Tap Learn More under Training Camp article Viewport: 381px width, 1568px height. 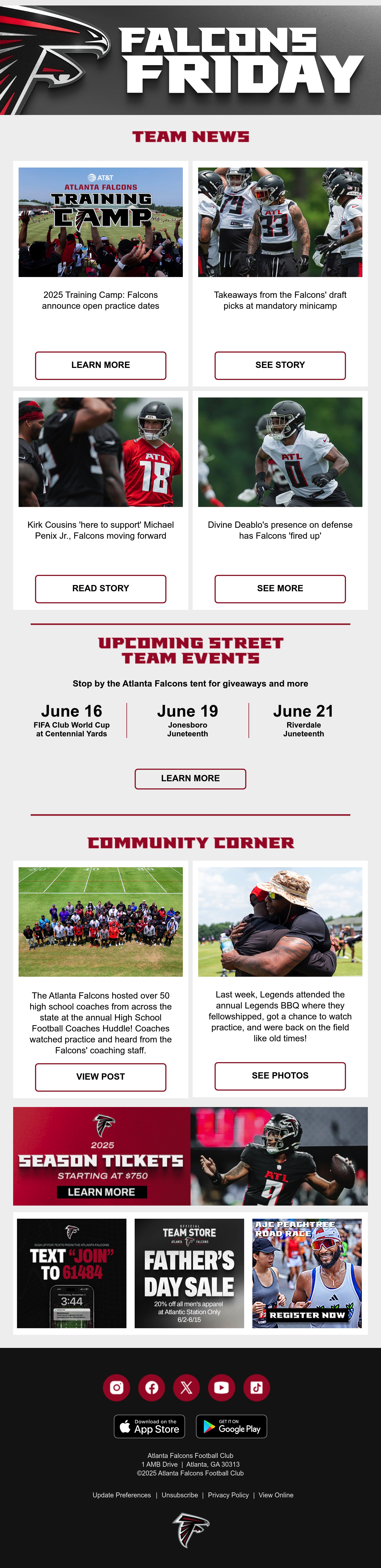pyautogui.click(x=100, y=365)
